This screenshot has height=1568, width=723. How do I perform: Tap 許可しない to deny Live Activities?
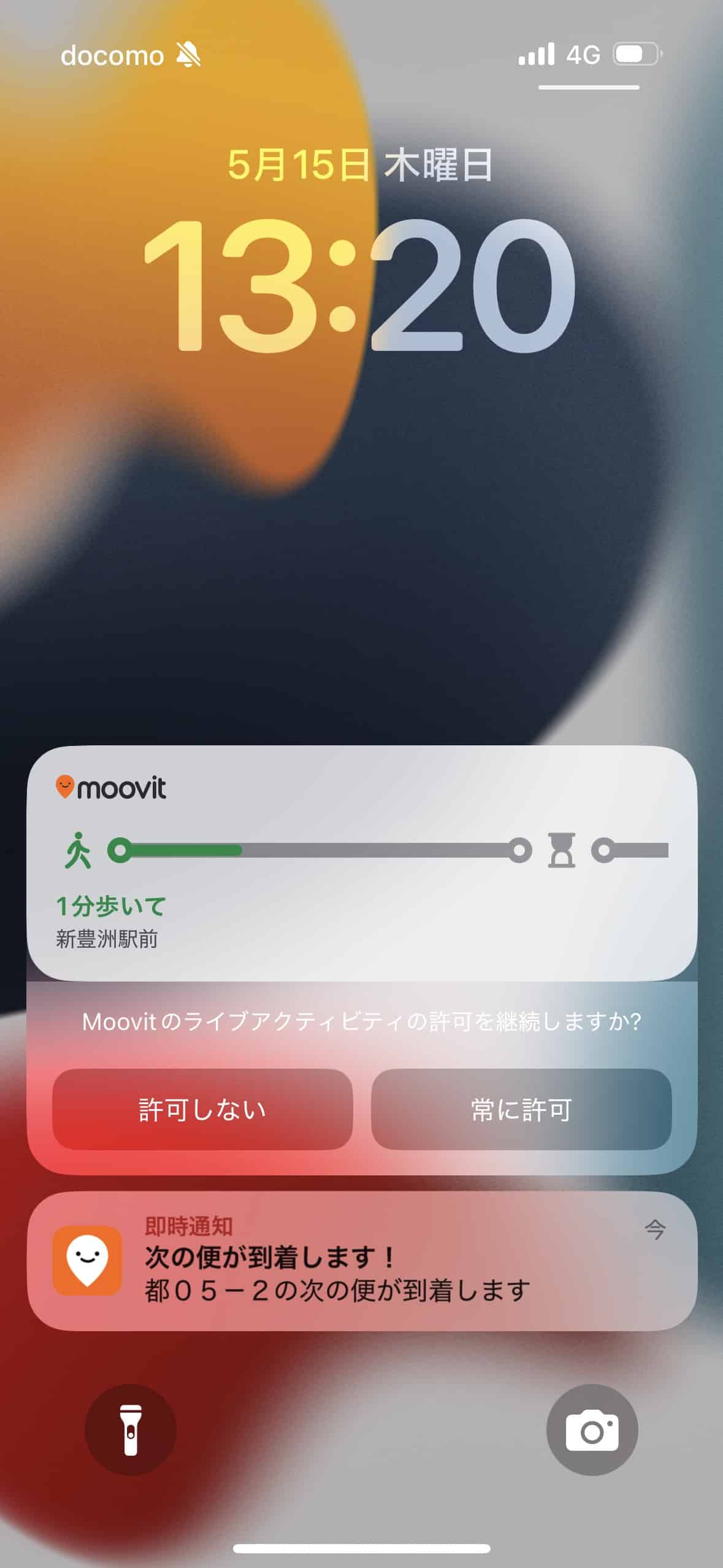202,1109
